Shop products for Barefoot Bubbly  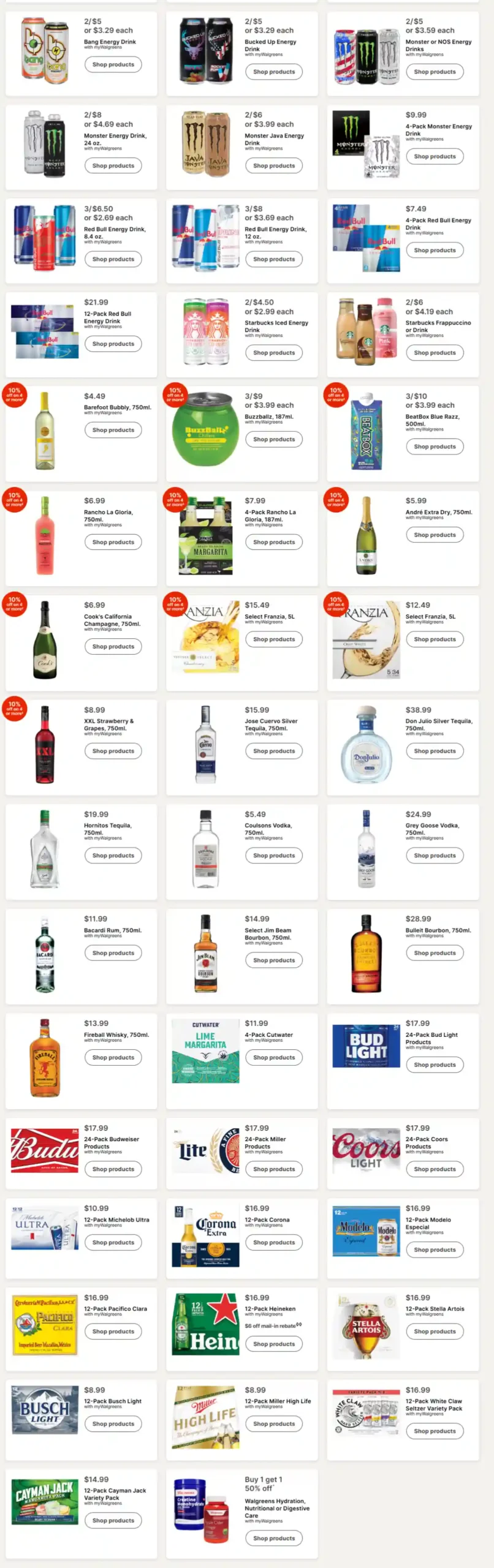pos(113,430)
